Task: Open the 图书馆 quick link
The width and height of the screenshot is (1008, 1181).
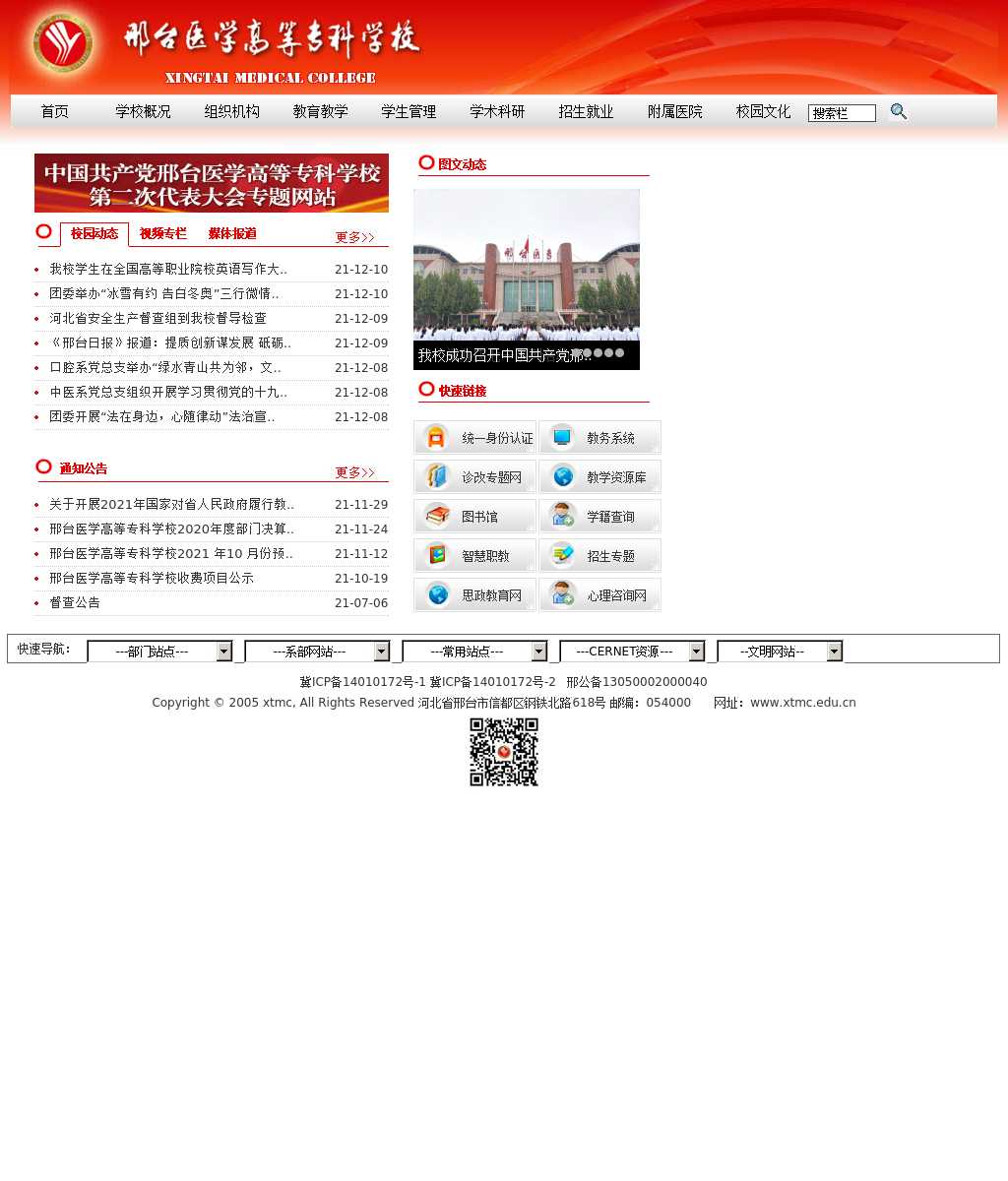Action: tap(474, 517)
